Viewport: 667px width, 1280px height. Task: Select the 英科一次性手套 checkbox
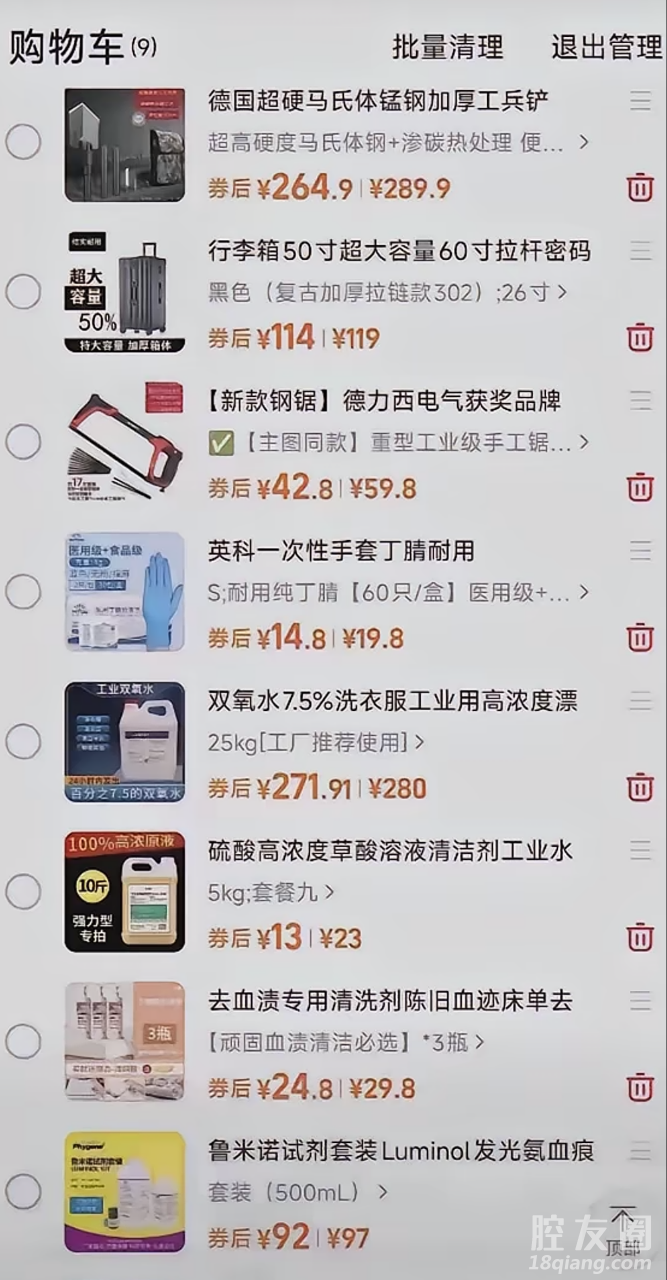tap(23, 592)
